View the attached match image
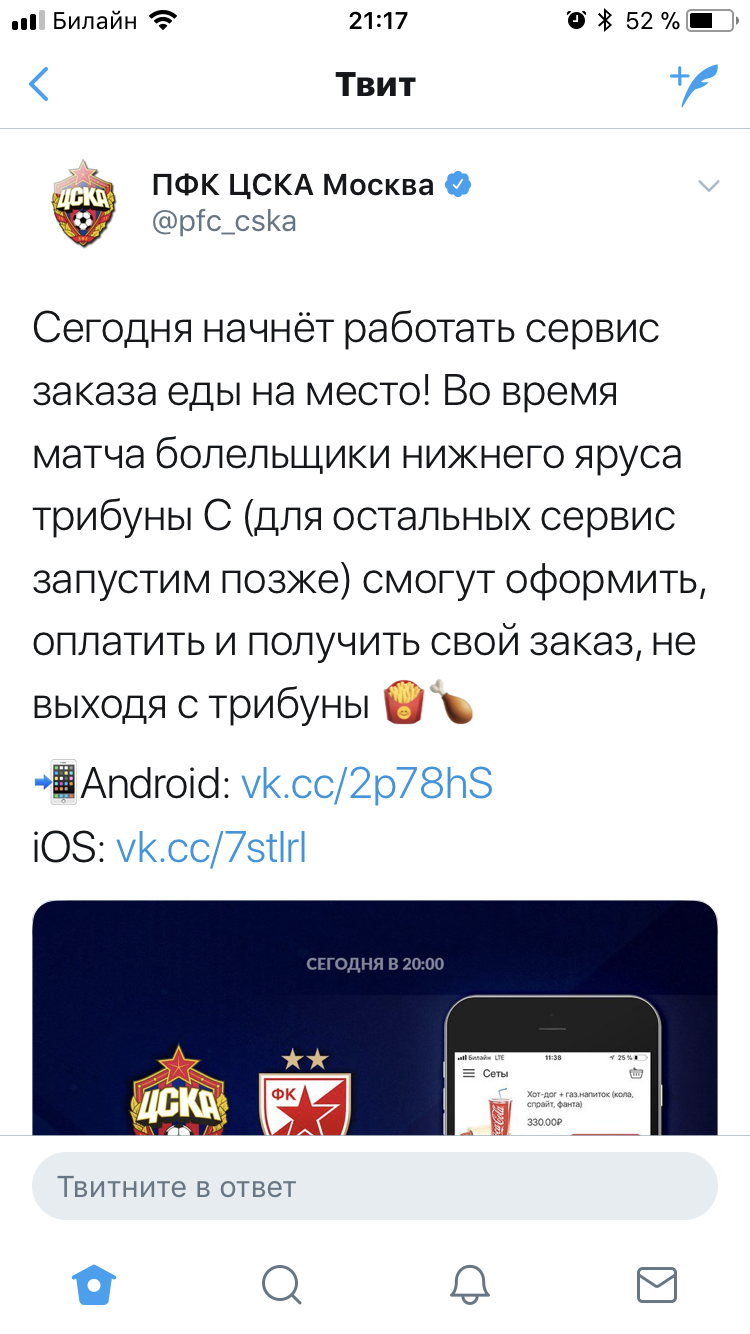750x1334 pixels. [375, 1018]
